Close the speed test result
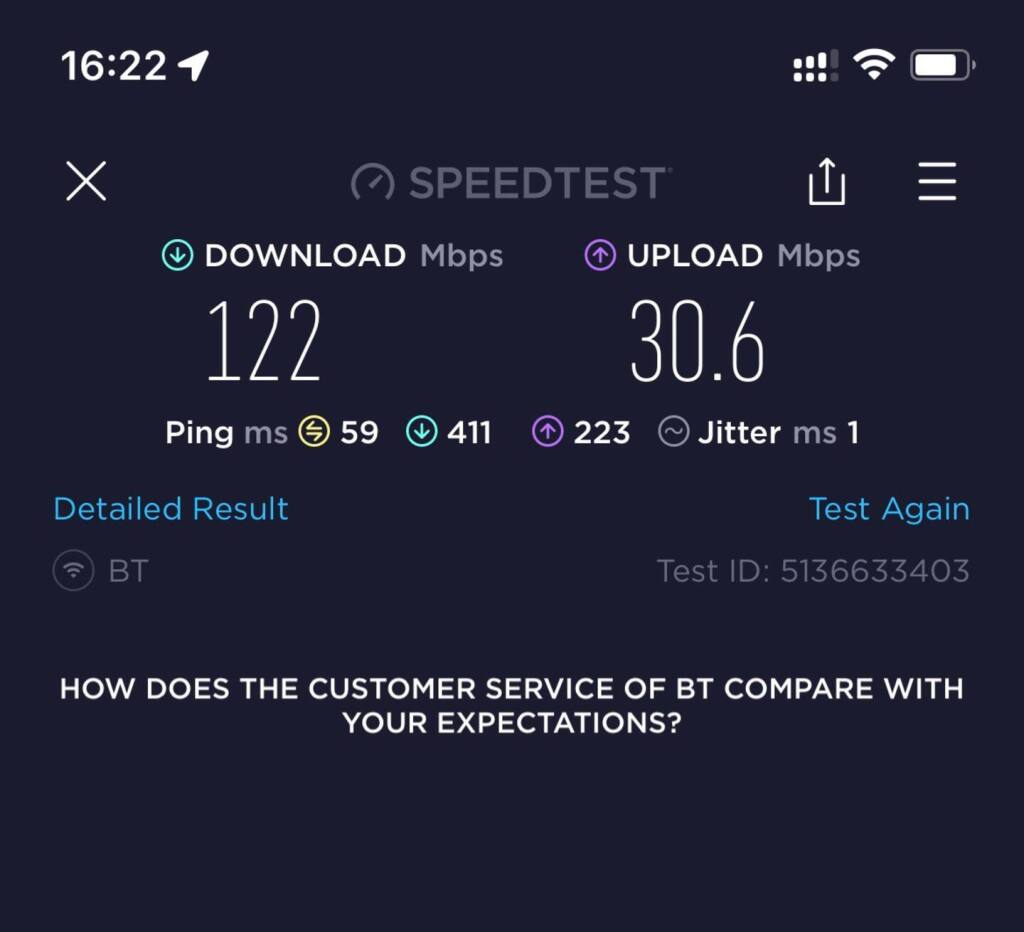1024x932 pixels. (x=86, y=182)
